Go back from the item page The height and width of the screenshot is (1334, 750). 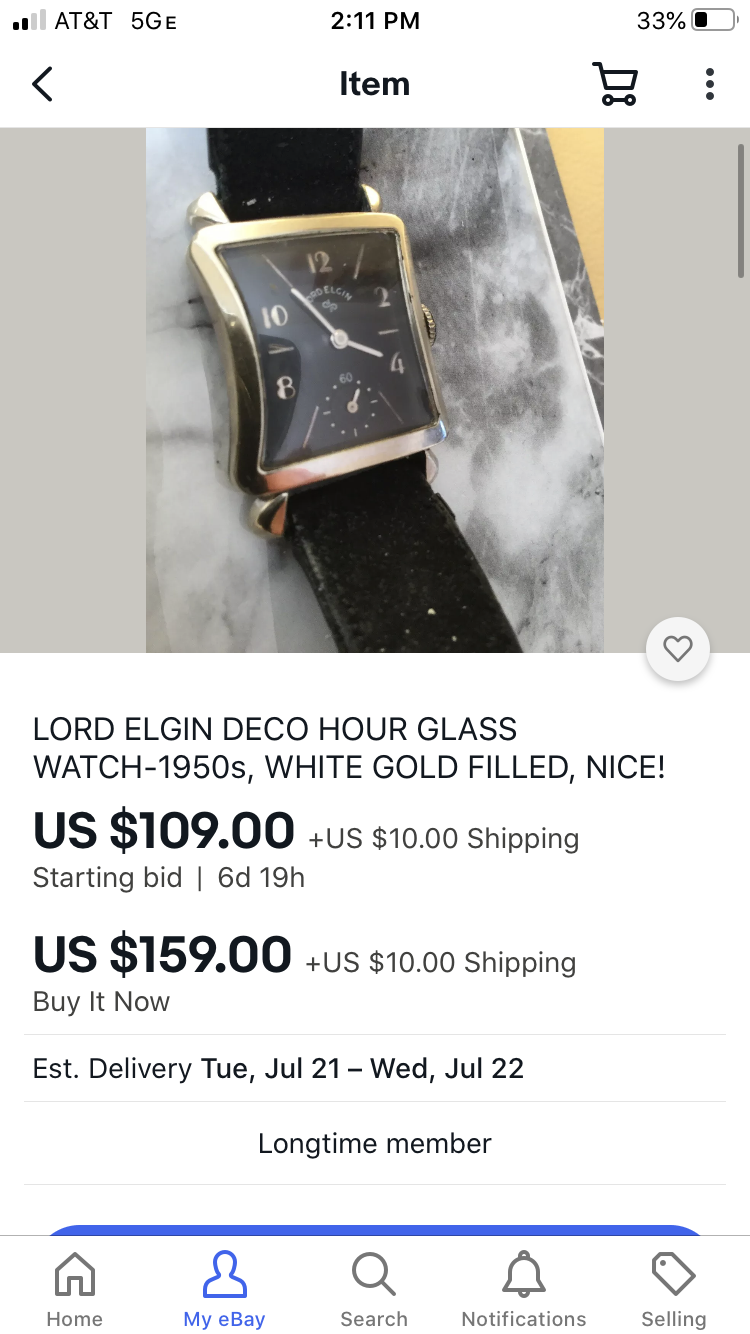coord(42,84)
